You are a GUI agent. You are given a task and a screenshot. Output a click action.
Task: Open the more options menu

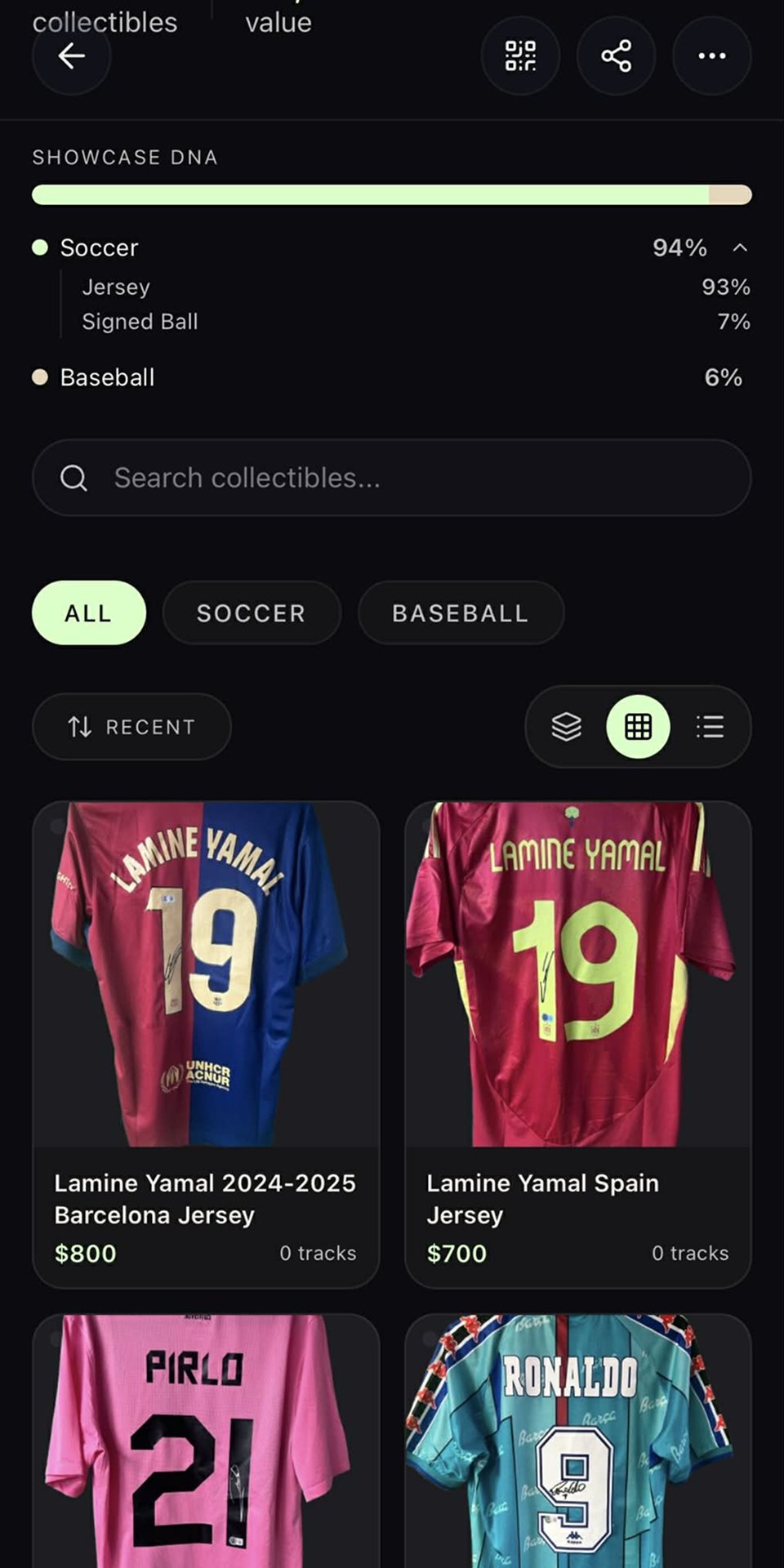pos(711,56)
